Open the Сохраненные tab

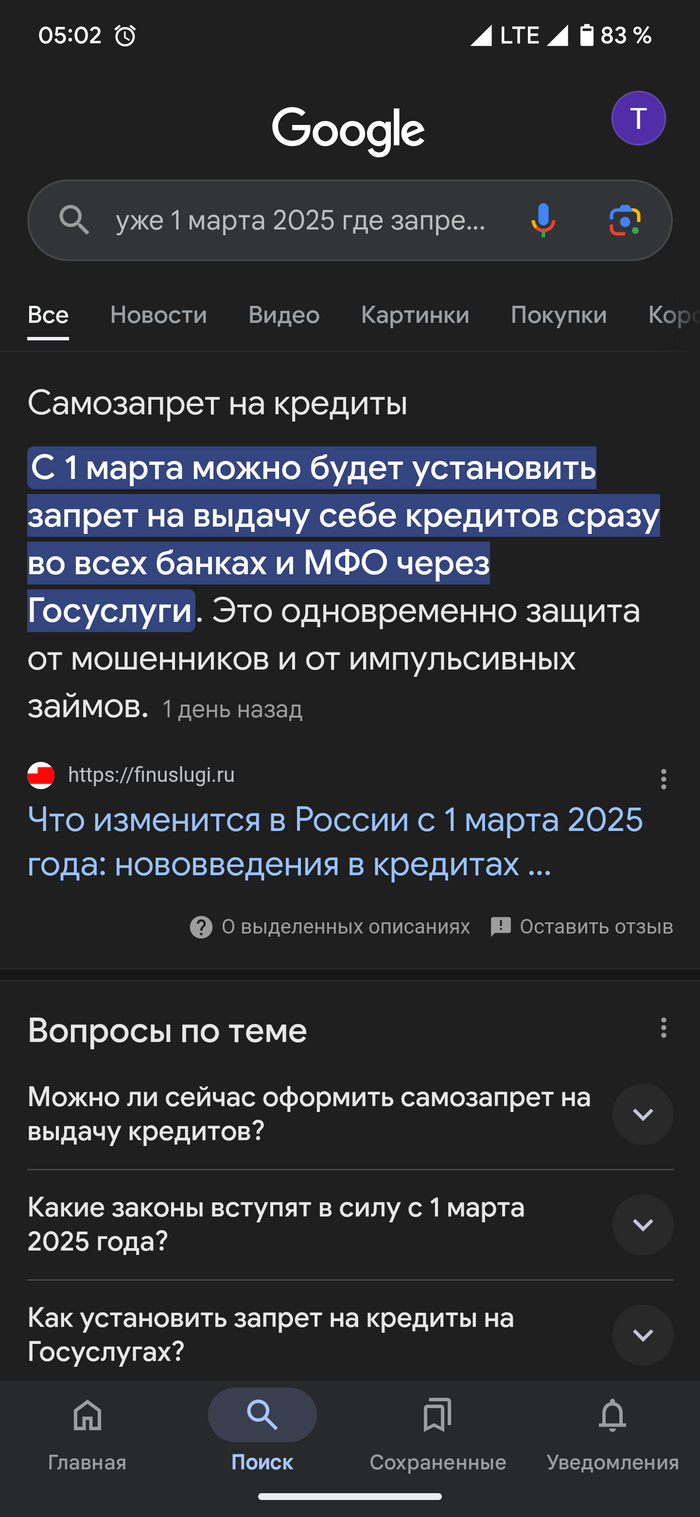(437, 1436)
